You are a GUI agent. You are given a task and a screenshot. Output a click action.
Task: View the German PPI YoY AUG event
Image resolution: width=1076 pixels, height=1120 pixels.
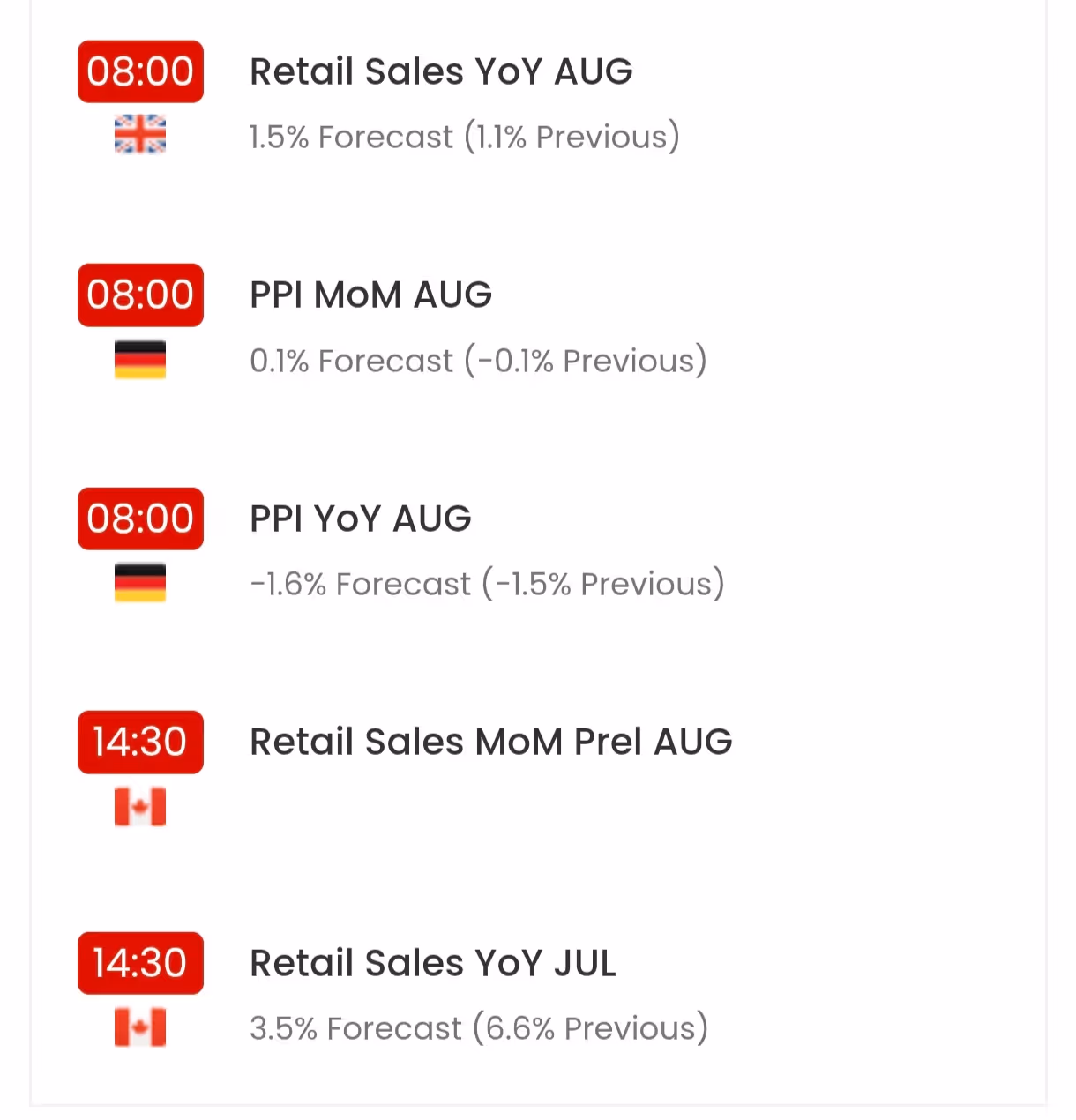coord(360,519)
